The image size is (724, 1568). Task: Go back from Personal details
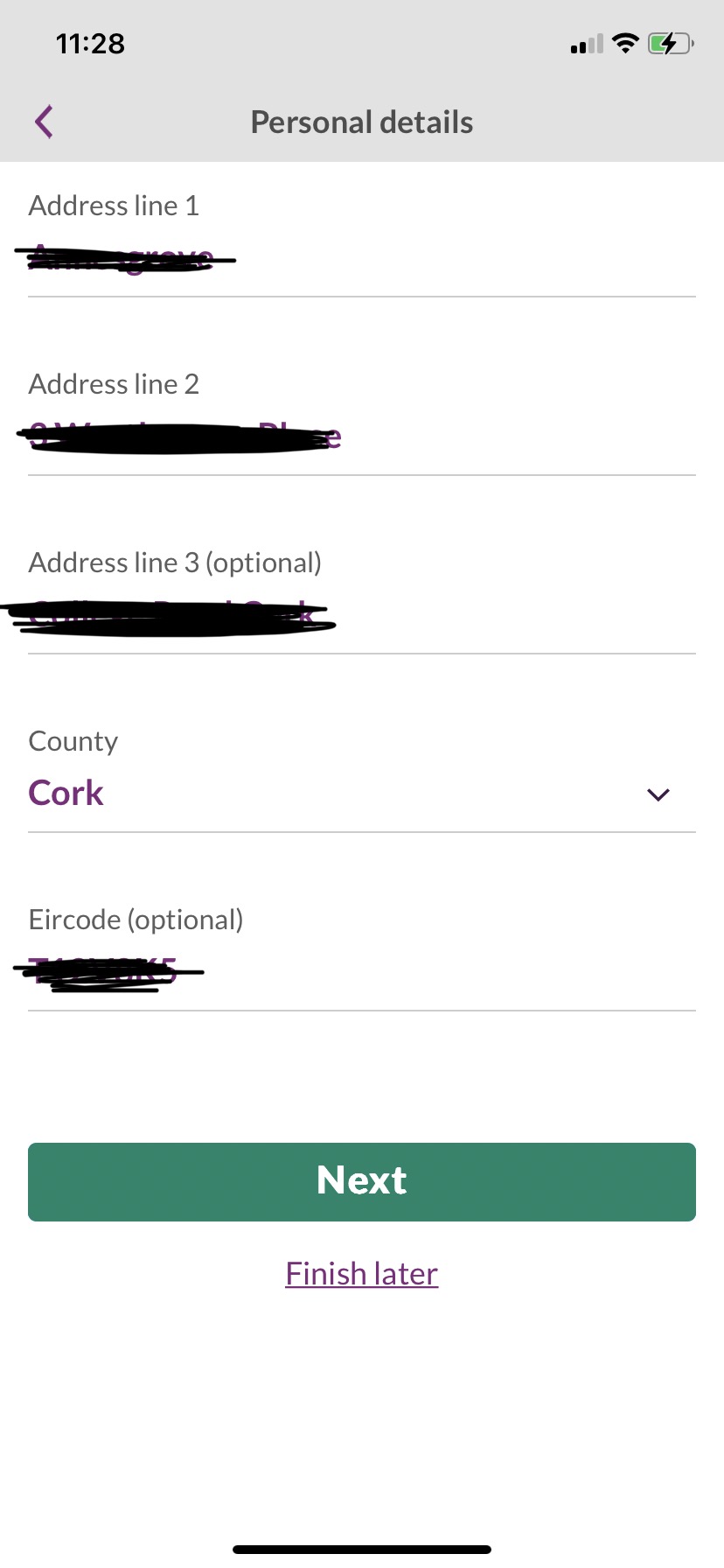coord(45,122)
